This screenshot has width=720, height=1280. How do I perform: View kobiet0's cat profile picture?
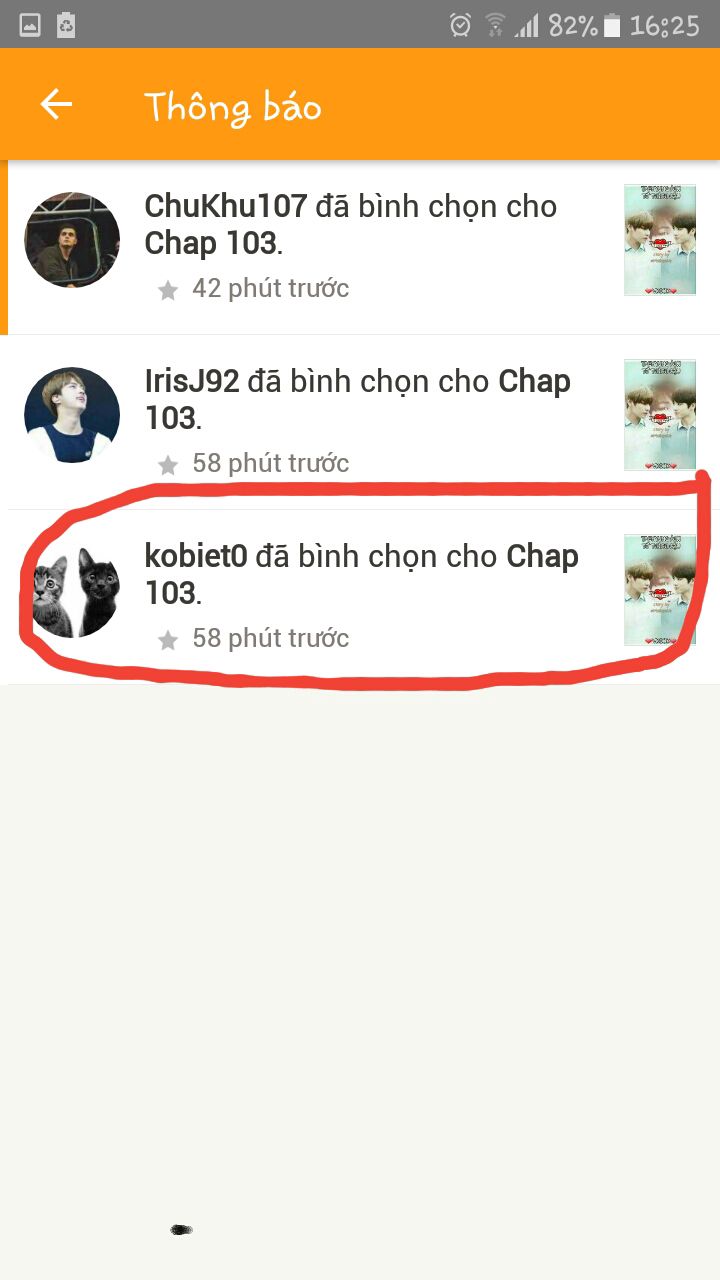[72, 590]
